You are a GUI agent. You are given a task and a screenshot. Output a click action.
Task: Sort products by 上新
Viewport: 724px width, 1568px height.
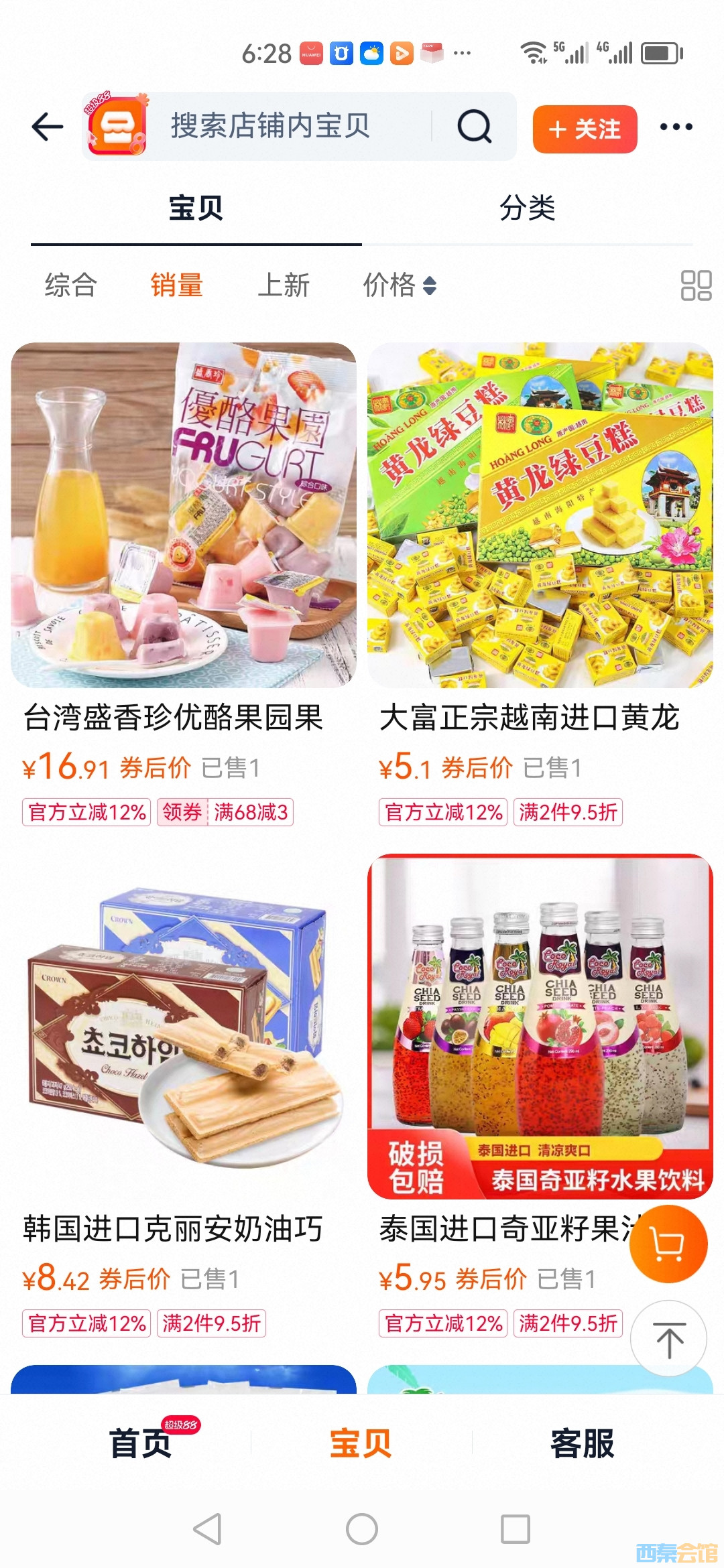(x=284, y=285)
